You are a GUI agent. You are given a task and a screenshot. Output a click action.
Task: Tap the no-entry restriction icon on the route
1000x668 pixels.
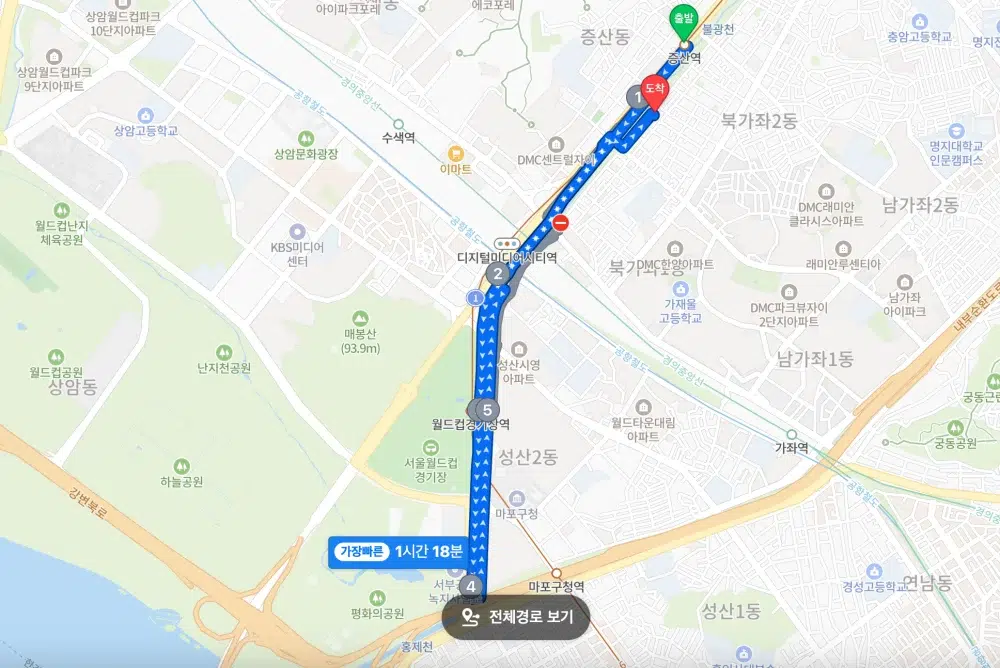point(562,223)
